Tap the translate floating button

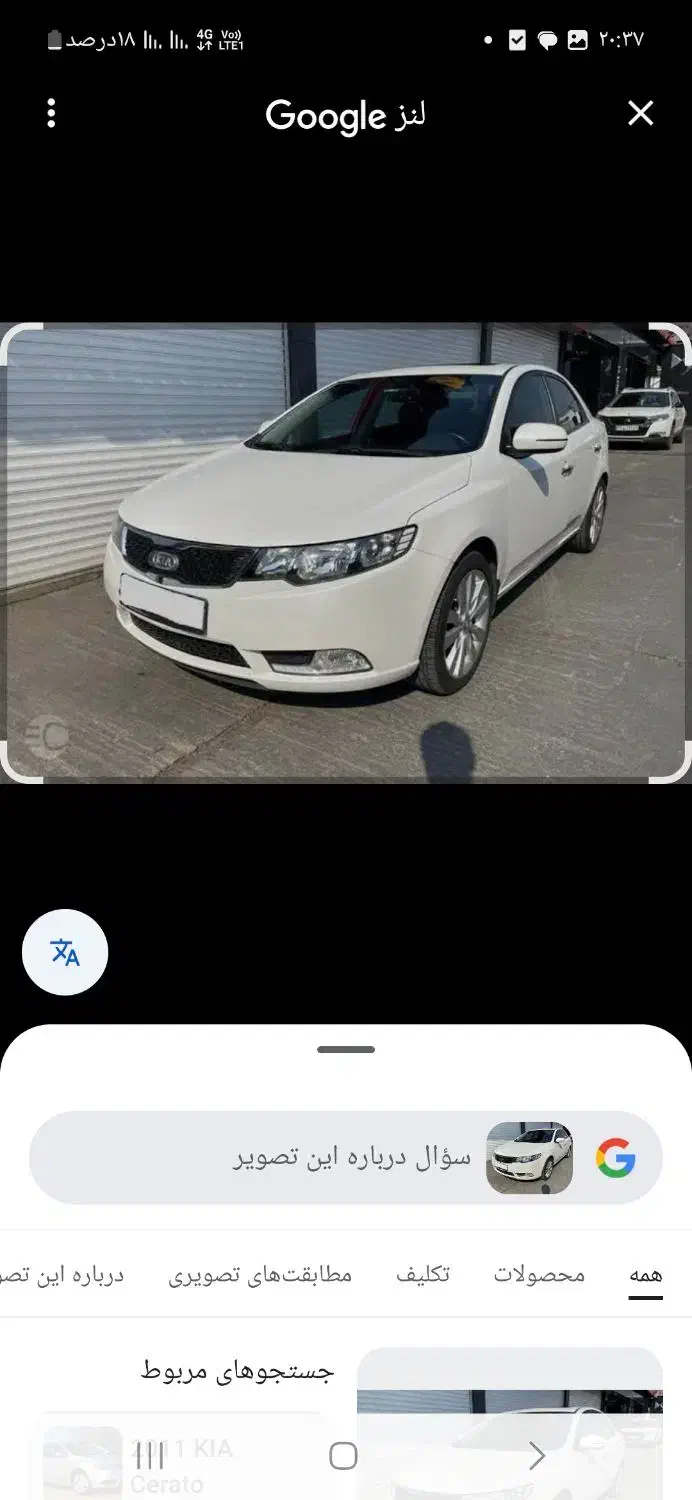coord(65,953)
